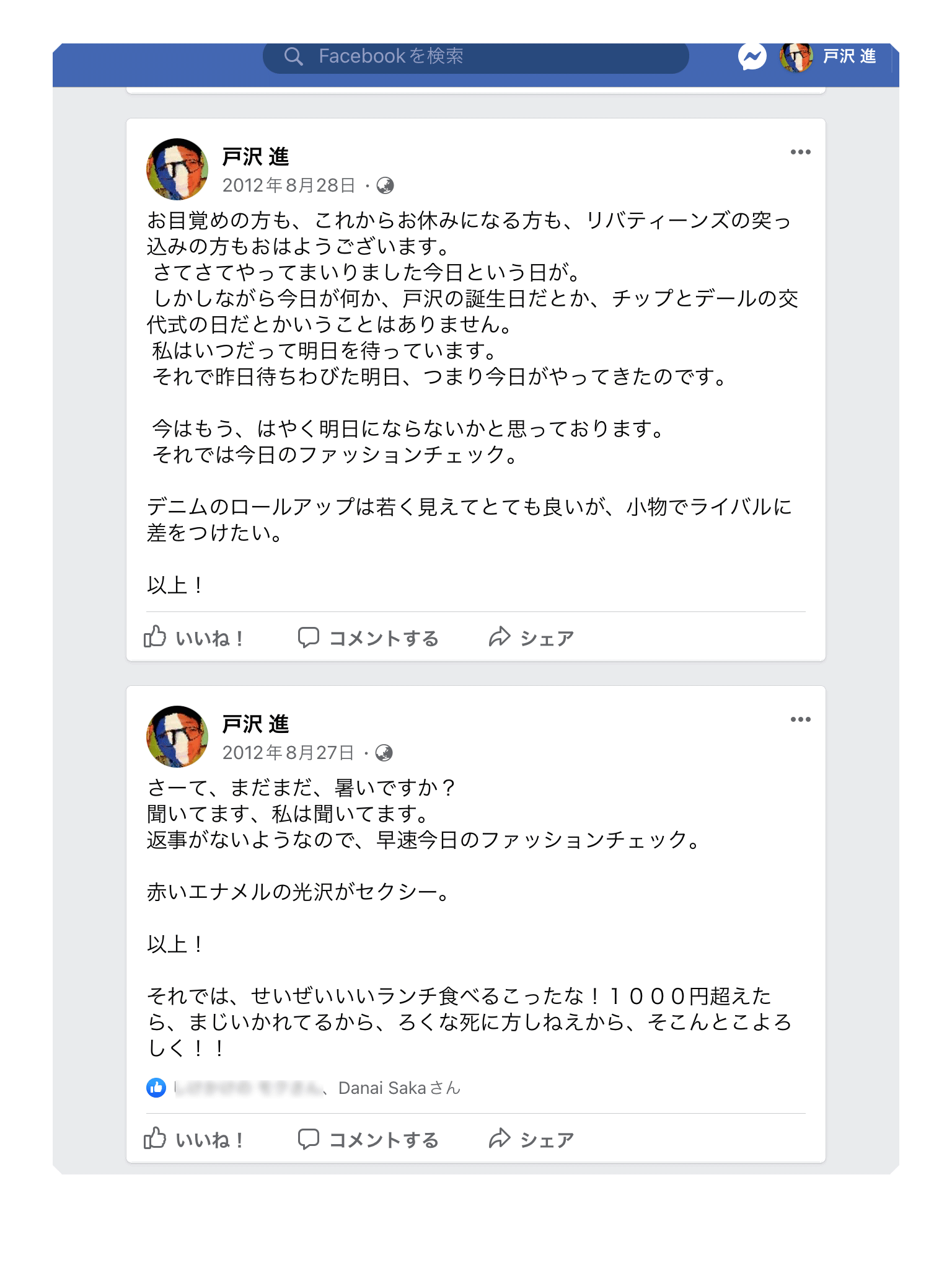Open overflow menu on the 8月27日 post
Viewport: 952px width, 1270px height.
point(800,720)
